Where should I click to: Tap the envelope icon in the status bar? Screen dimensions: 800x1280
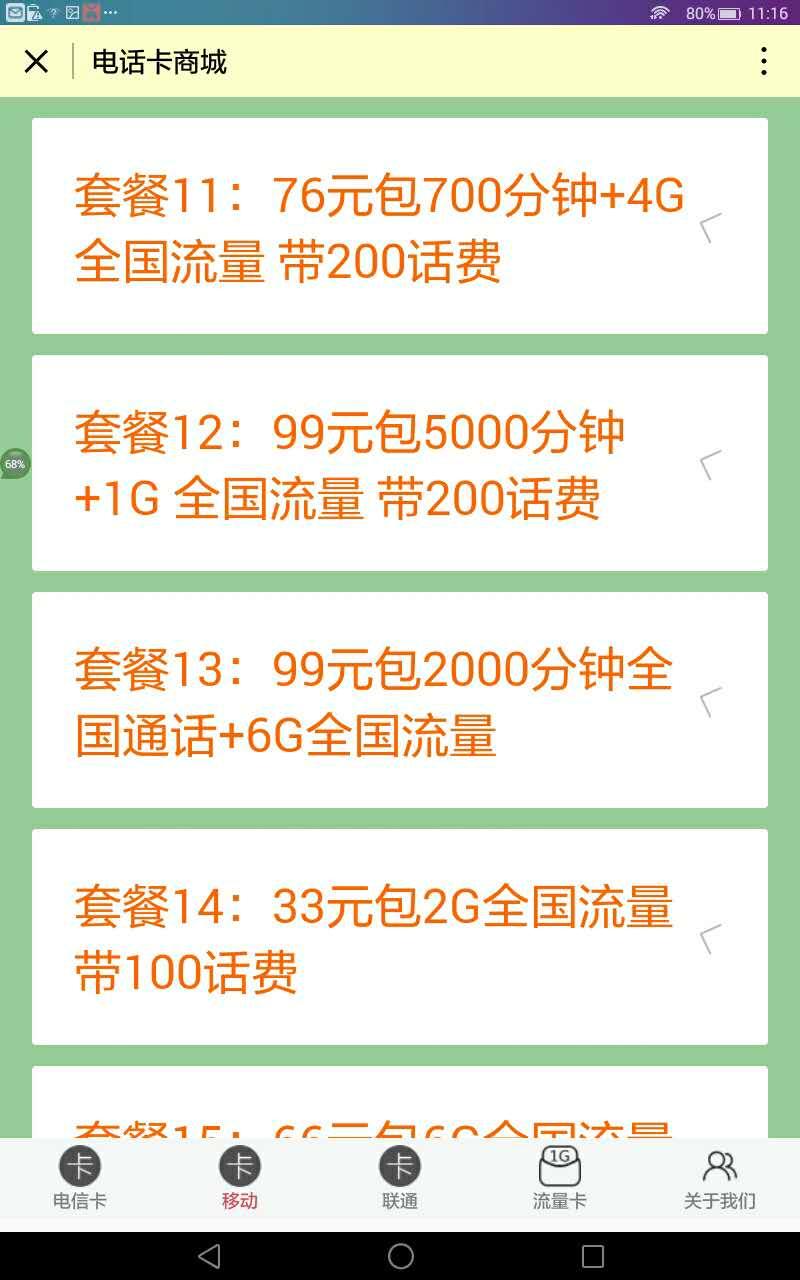click(x=13, y=13)
